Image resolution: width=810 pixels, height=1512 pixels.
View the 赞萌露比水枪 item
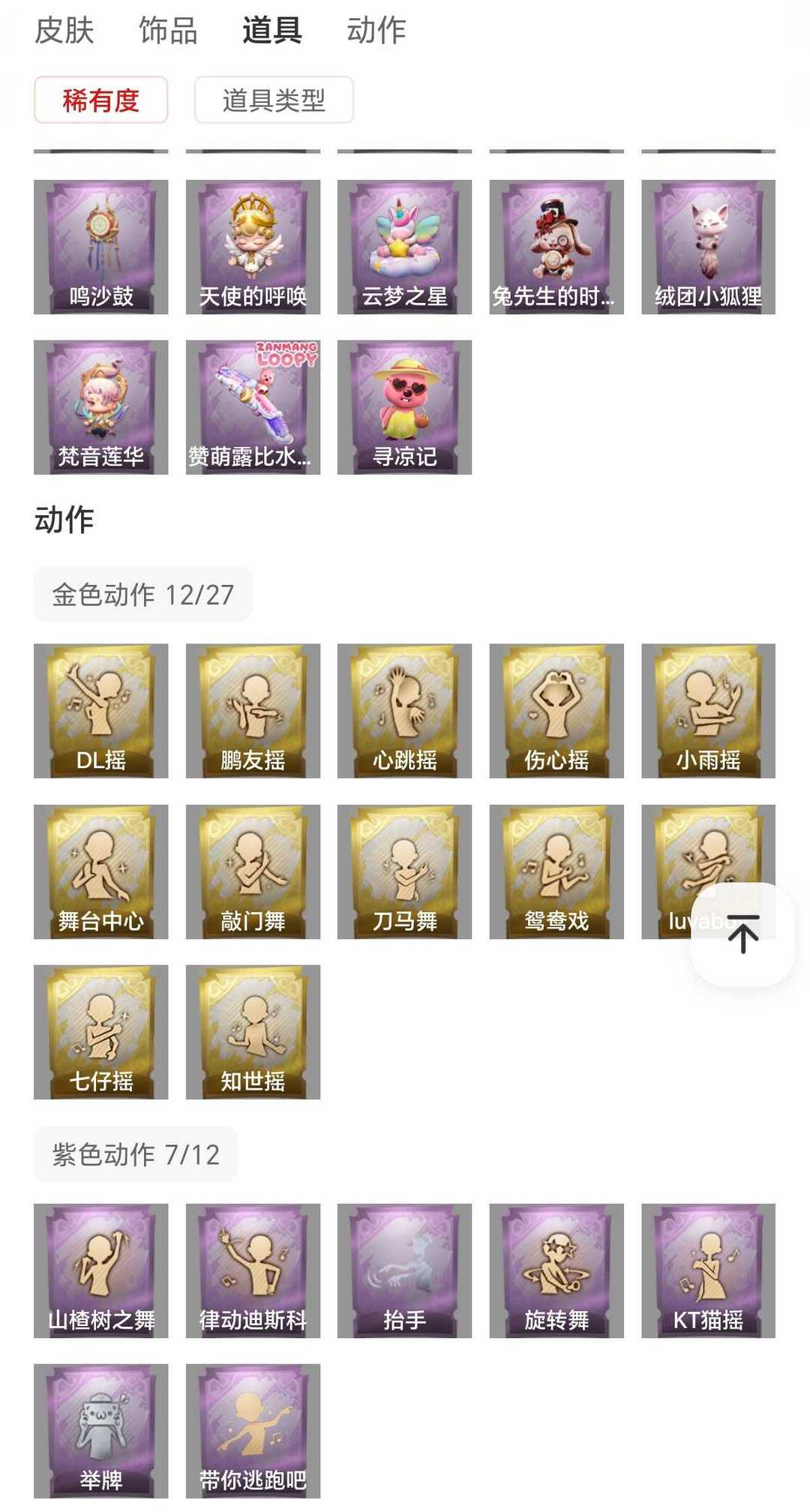252,405
